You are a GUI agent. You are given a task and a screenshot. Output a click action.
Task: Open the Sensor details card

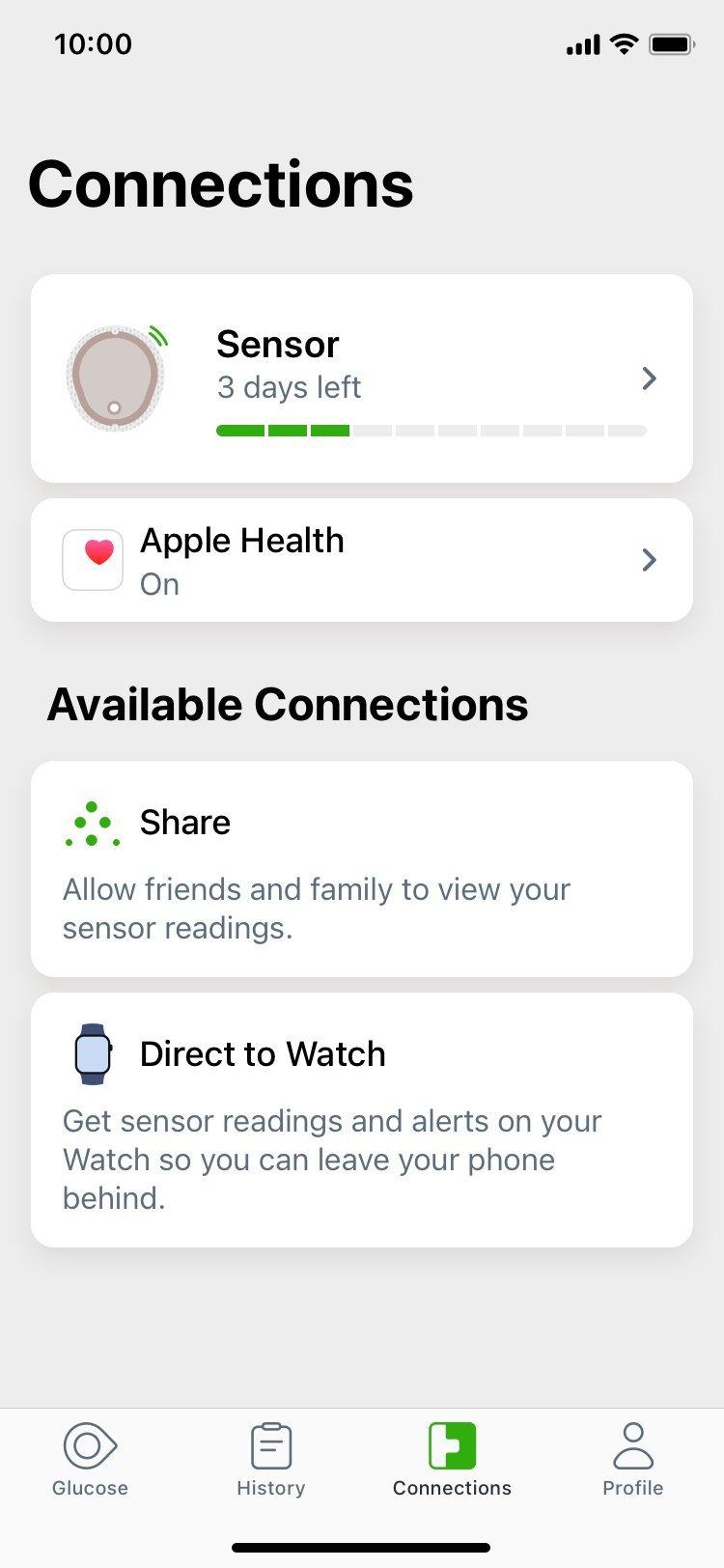coord(362,378)
